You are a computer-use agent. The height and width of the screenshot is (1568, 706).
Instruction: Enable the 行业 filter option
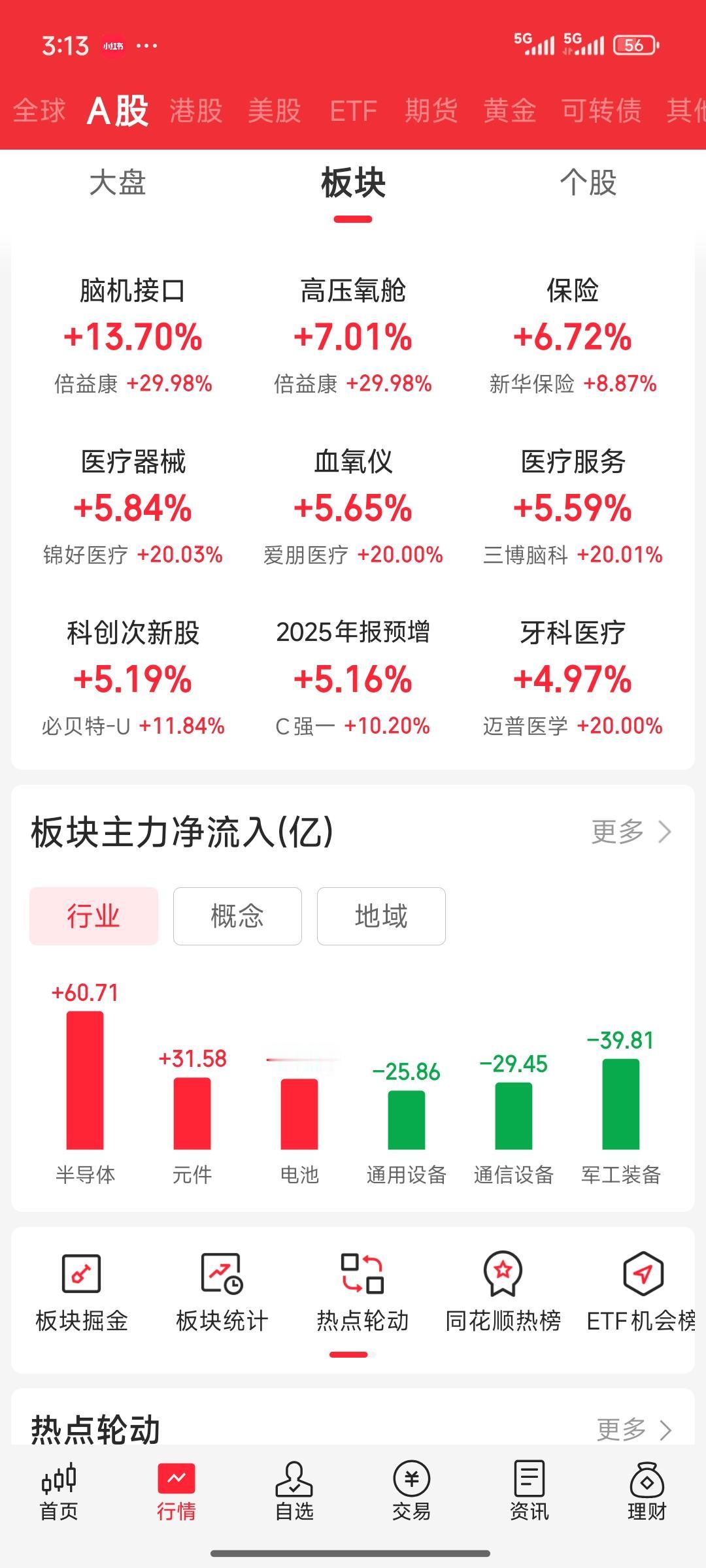point(93,916)
